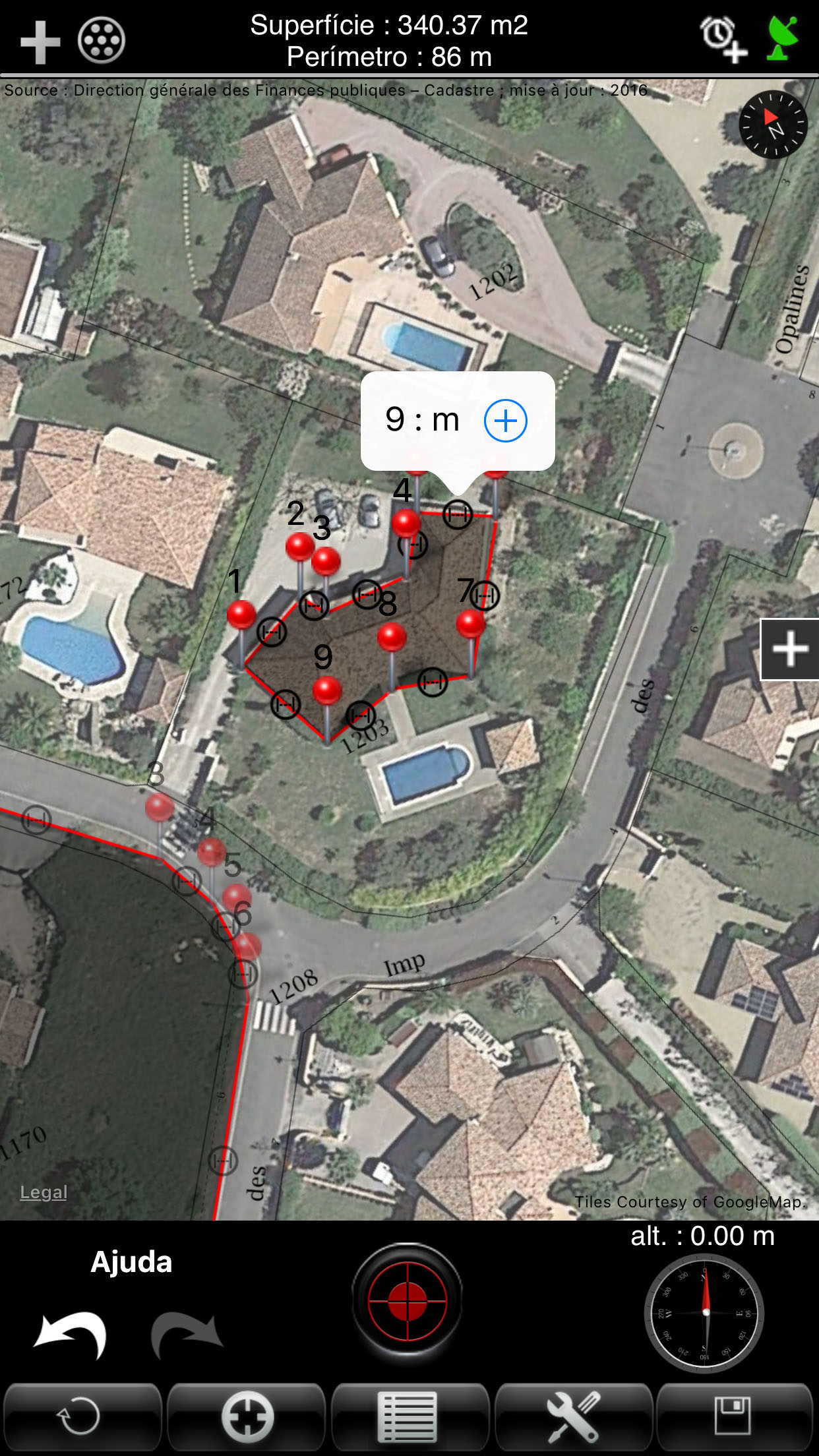Tap the circular arrow icon in the bottom toolbar
Screen dimensions: 819x1456
(82, 1416)
